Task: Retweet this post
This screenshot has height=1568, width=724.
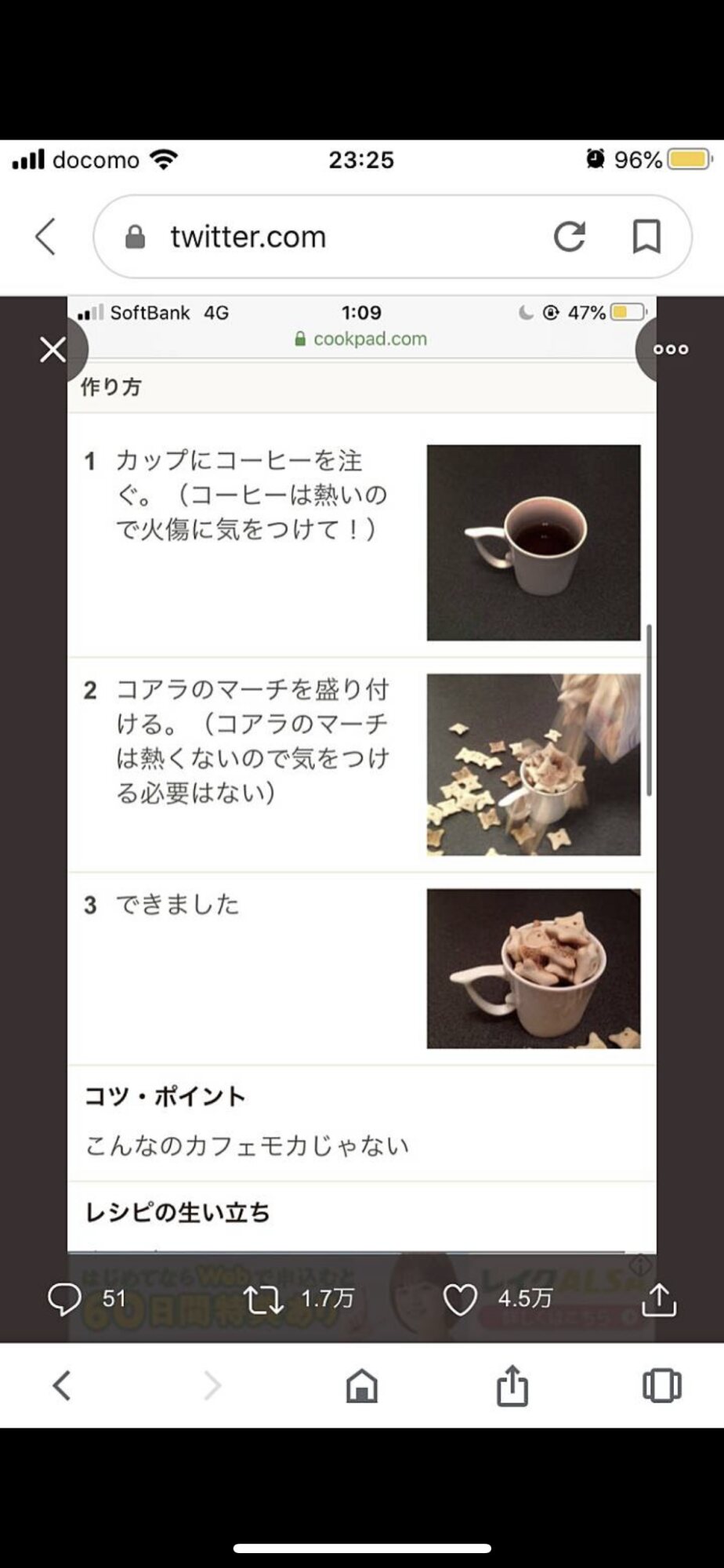Action: (263, 1299)
